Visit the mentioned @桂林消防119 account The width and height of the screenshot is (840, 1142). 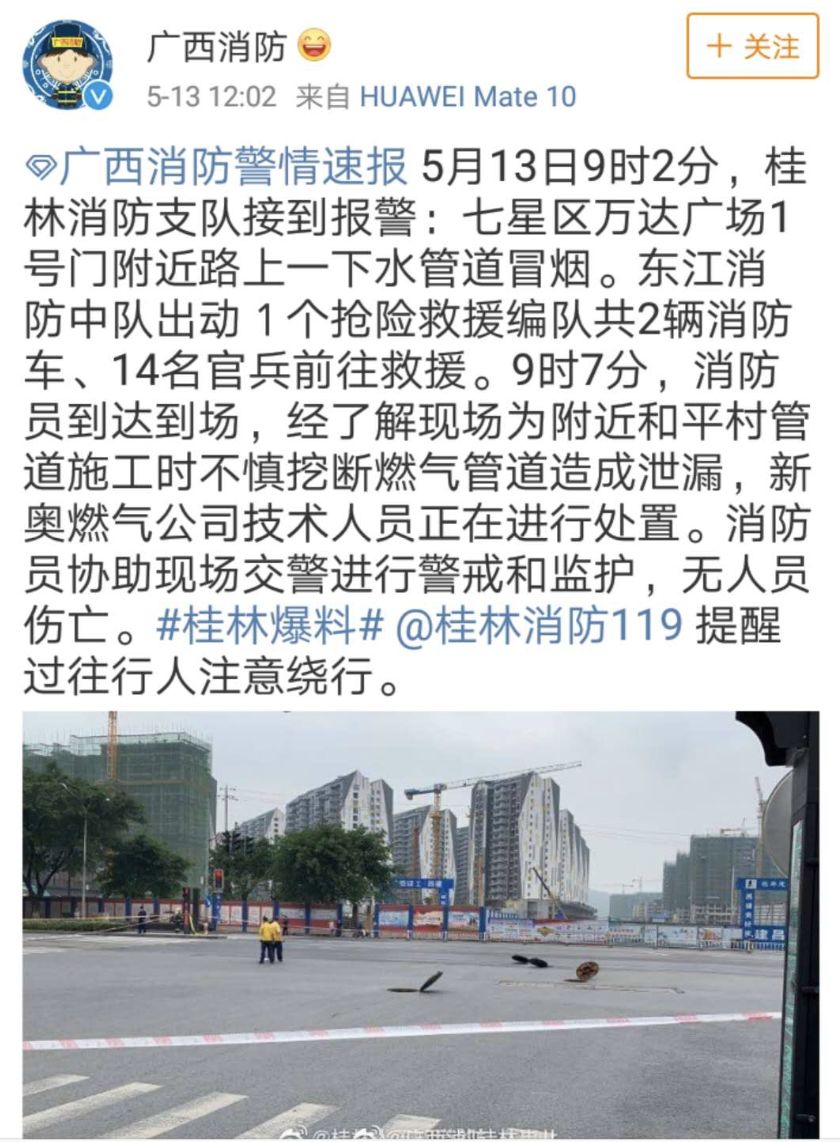(539, 627)
